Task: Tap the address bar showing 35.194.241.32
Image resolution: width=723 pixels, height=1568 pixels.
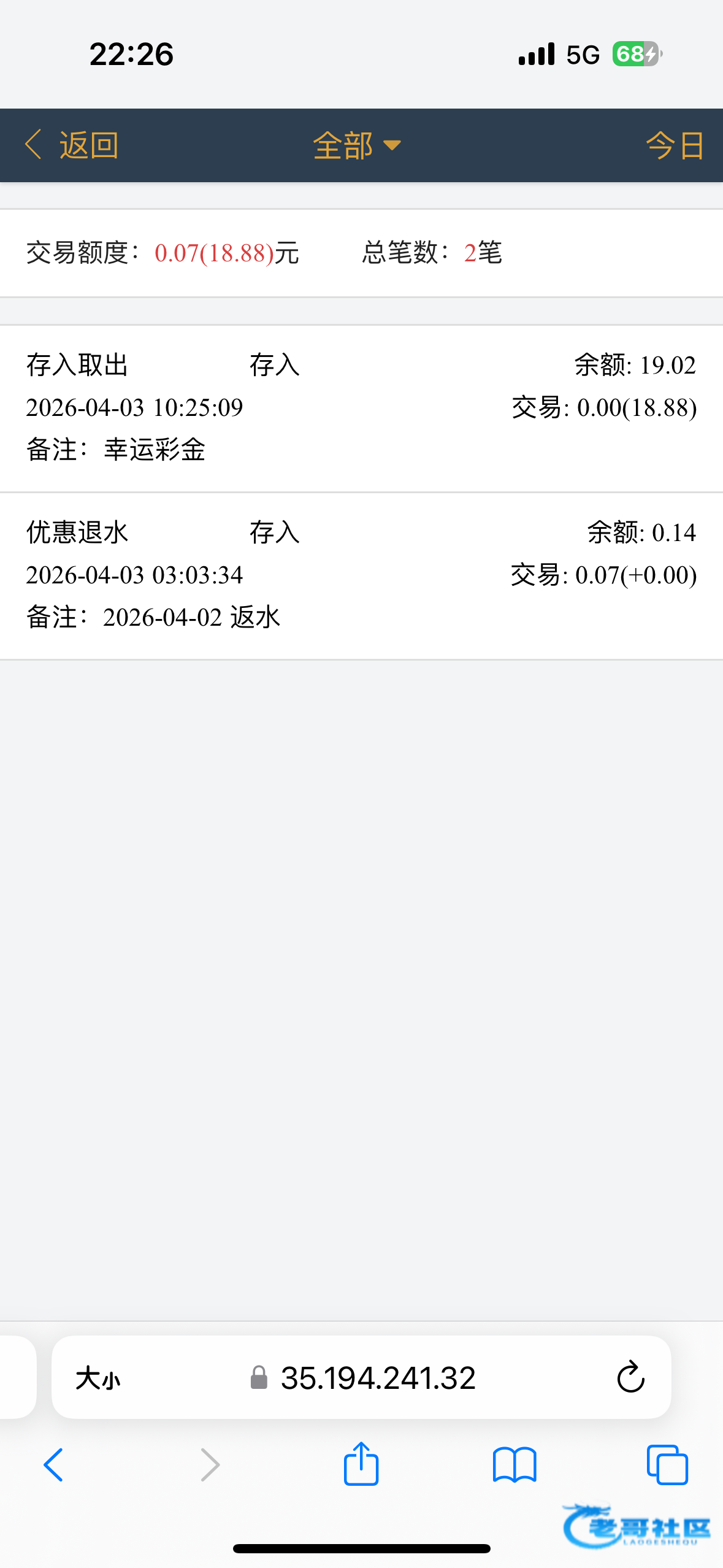Action: (377, 1378)
